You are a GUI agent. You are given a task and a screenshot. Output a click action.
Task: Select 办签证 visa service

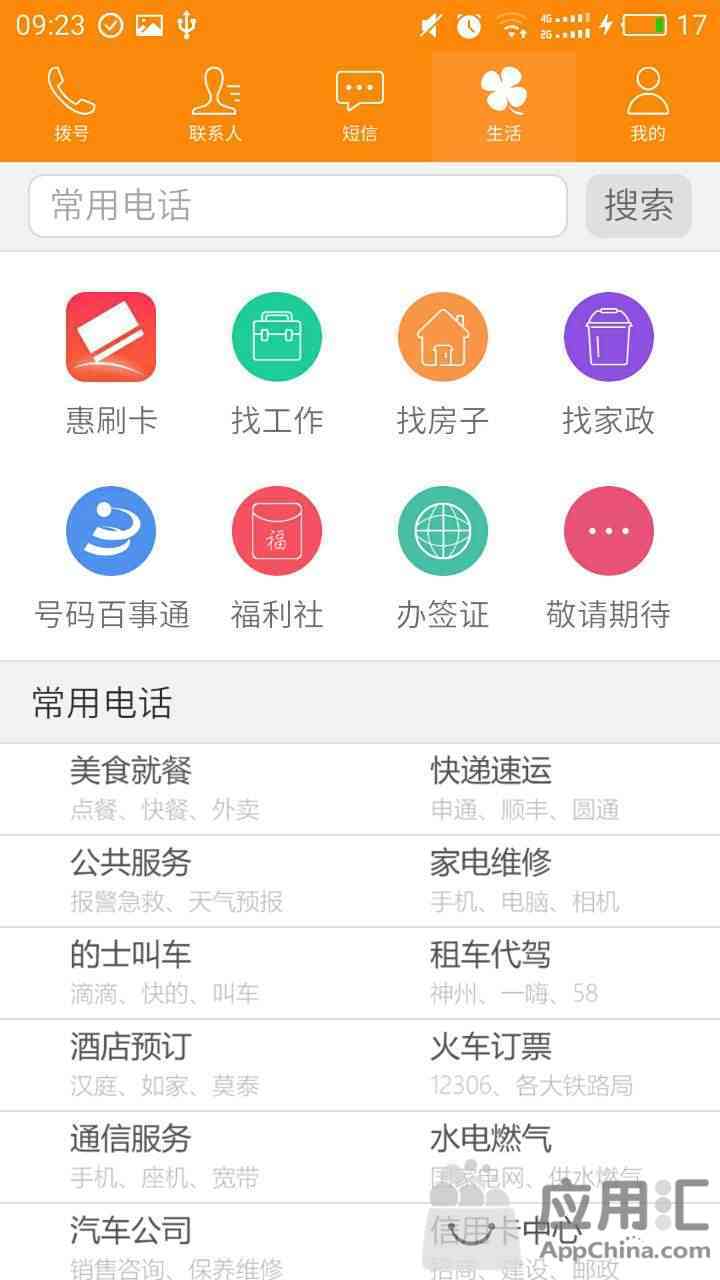(443, 558)
